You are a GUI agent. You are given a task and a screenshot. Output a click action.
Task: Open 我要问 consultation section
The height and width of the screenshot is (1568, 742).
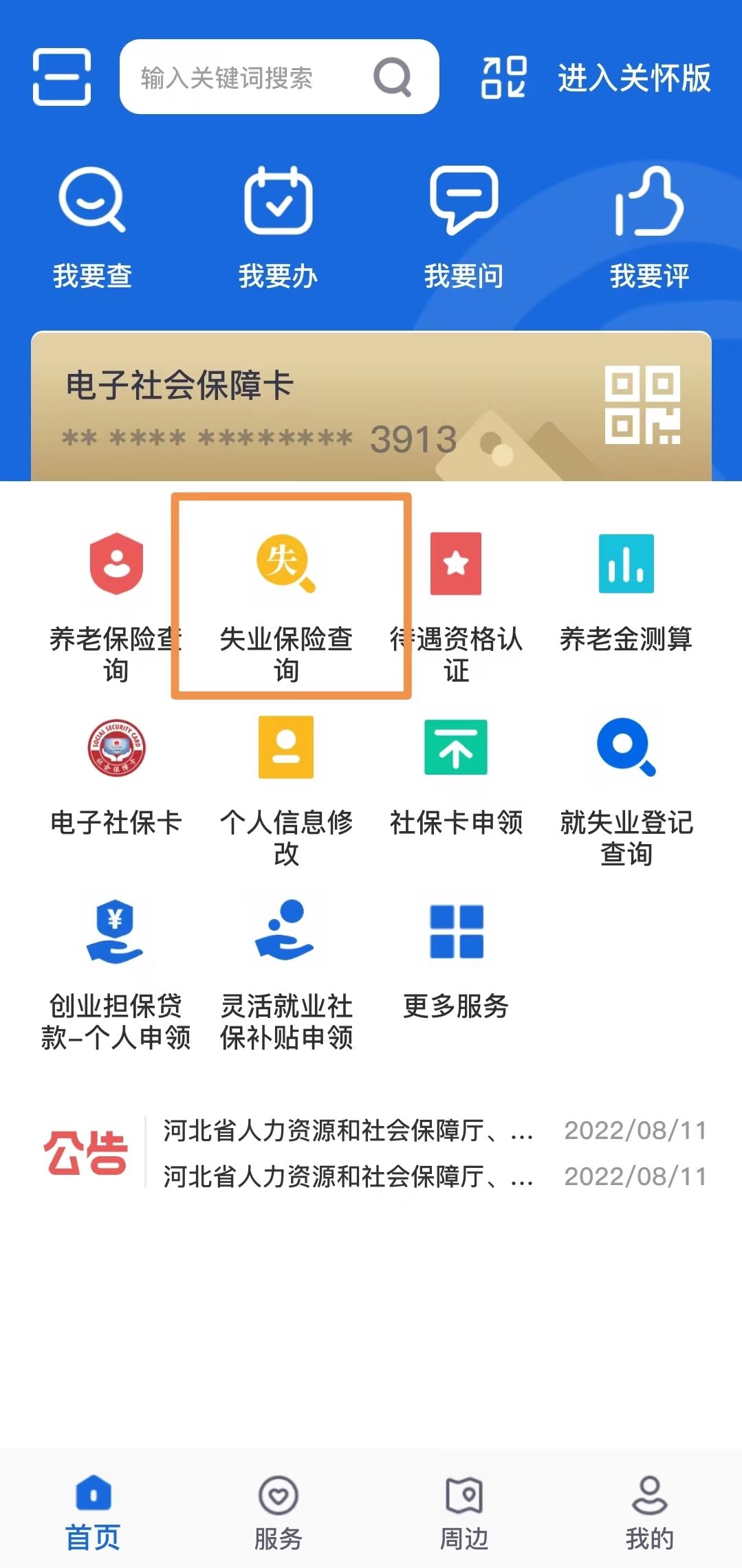(x=463, y=227)
